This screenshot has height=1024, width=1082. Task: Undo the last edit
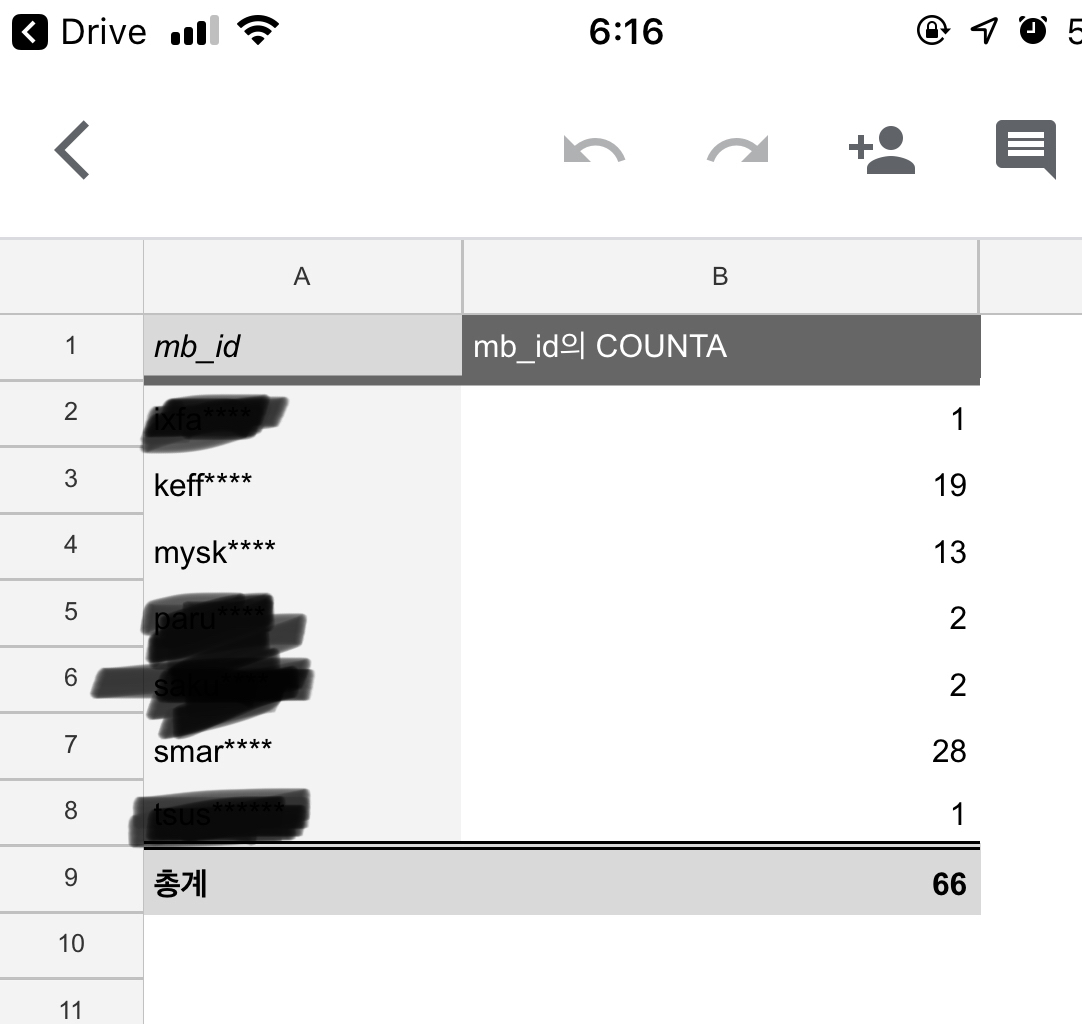pos(594,150)
